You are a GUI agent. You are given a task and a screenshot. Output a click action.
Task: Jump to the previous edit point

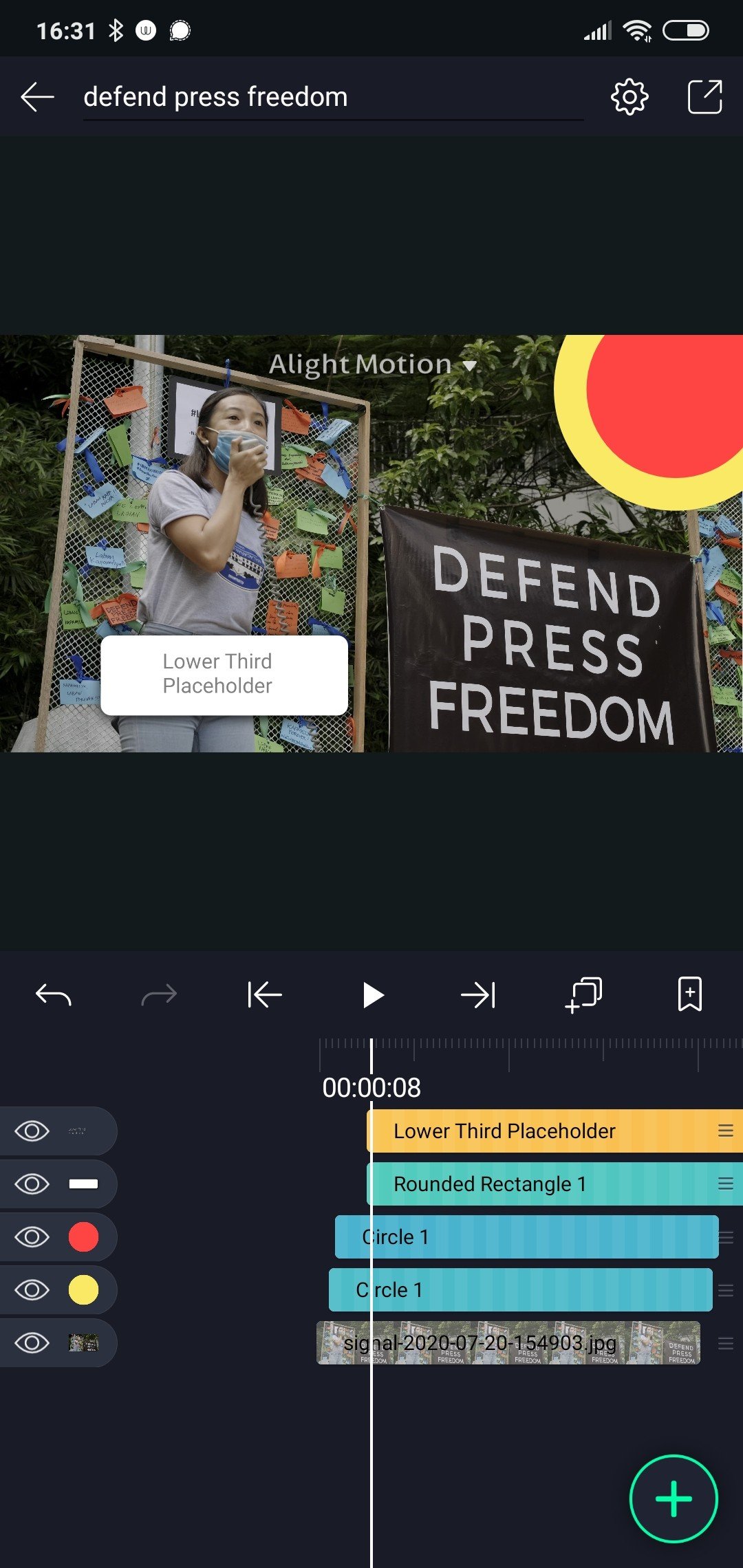coord(265,994)
